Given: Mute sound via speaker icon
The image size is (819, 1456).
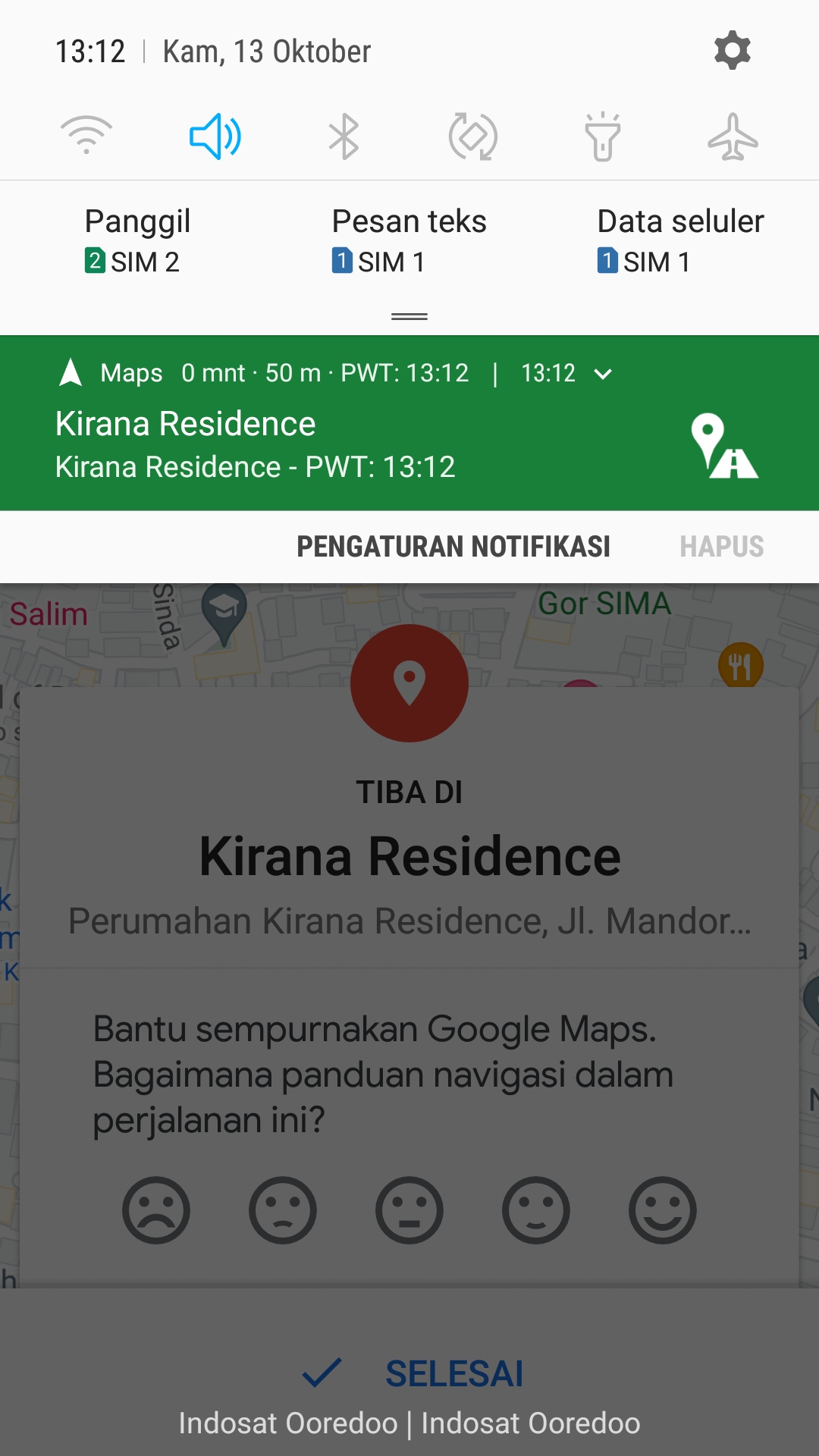Looking at the screenshot, I should click(215, 136).
